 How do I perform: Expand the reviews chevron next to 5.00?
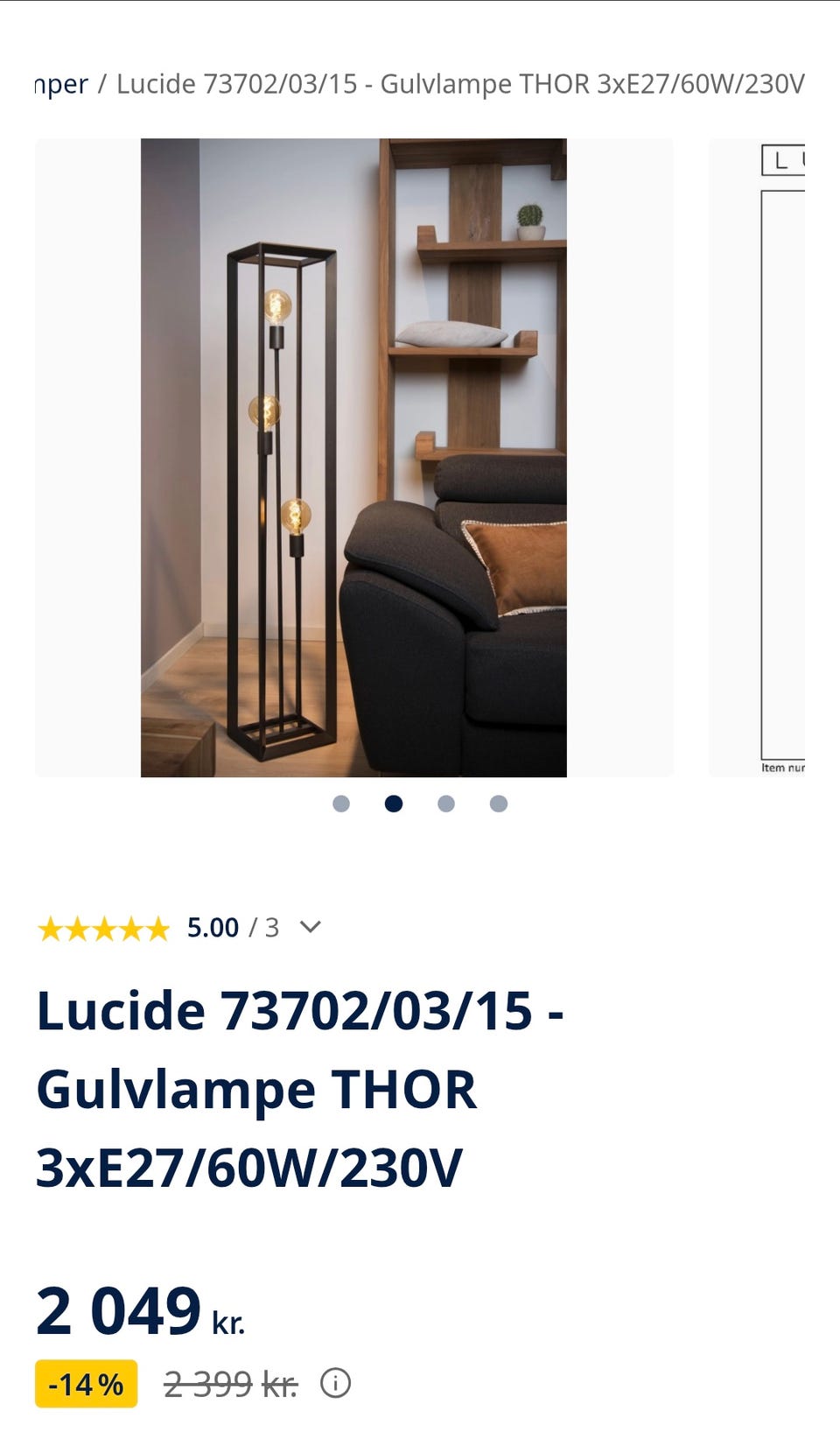[311, 928]
